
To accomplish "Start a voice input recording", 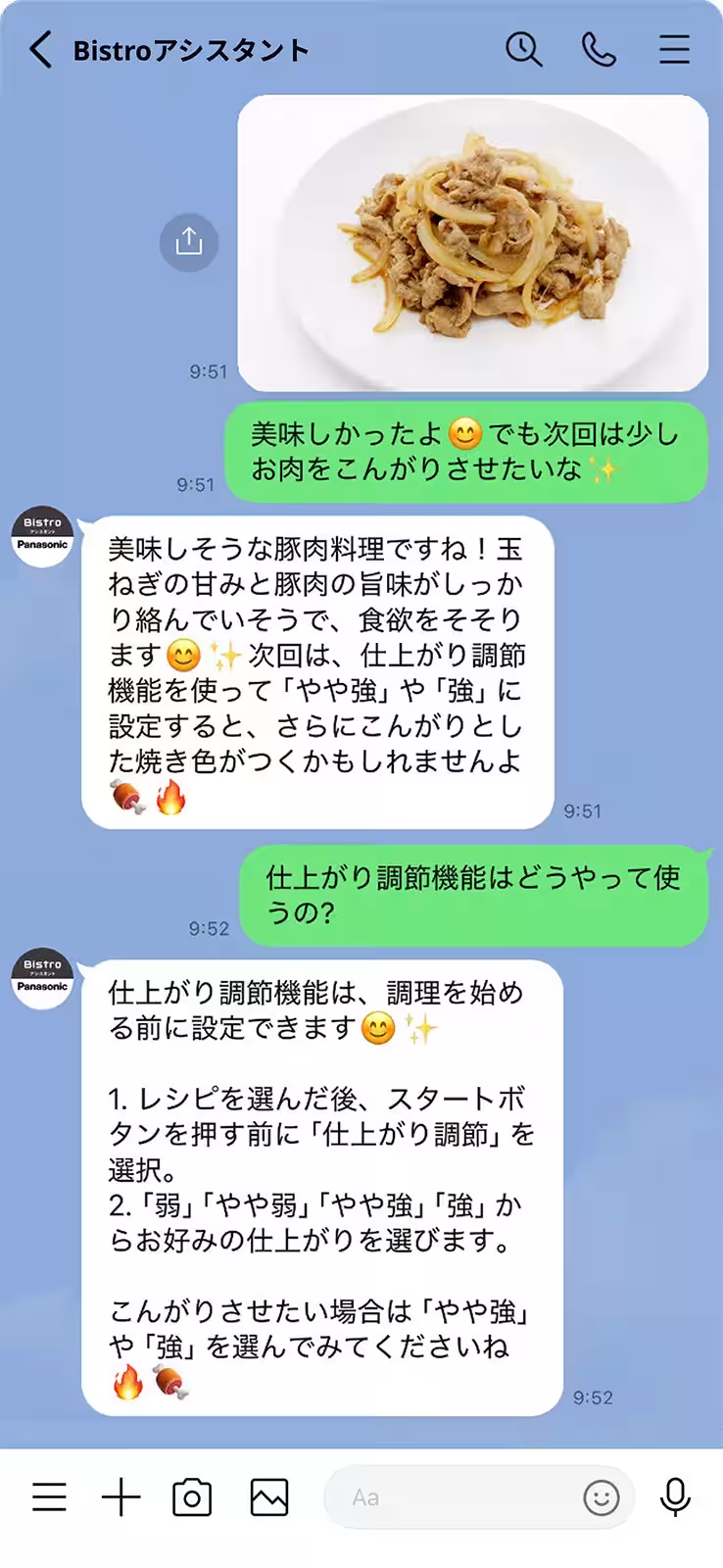I will (x=677, y=1497).
